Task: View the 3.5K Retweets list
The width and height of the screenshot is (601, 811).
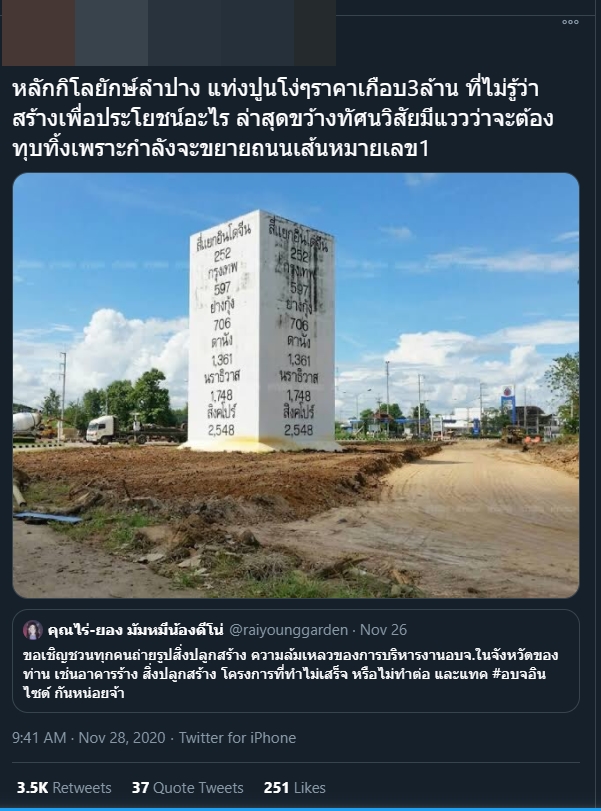Action: (65, 788)
